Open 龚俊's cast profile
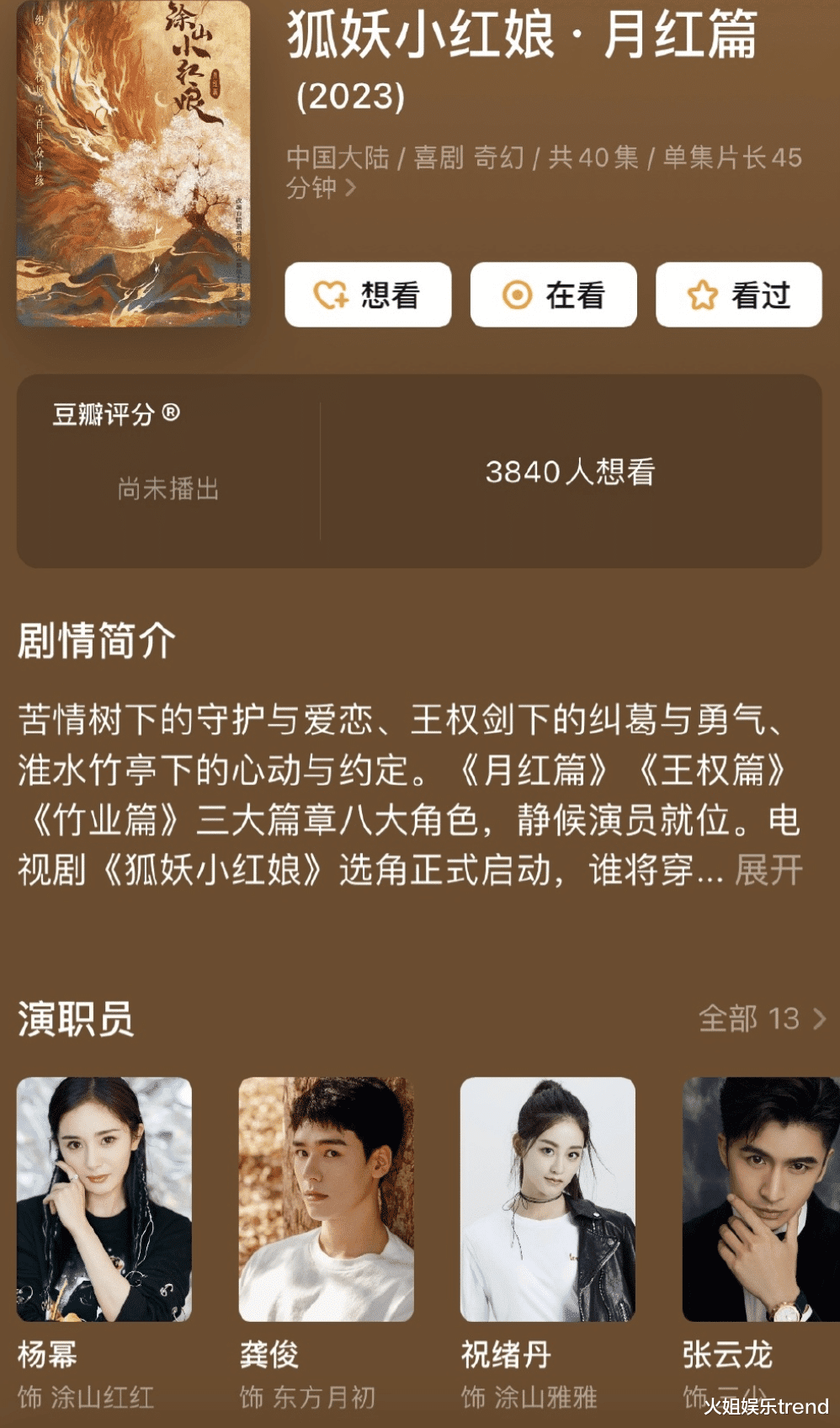The width and height of the screenshot is (840, 1428). click(x=326, y=1199)
